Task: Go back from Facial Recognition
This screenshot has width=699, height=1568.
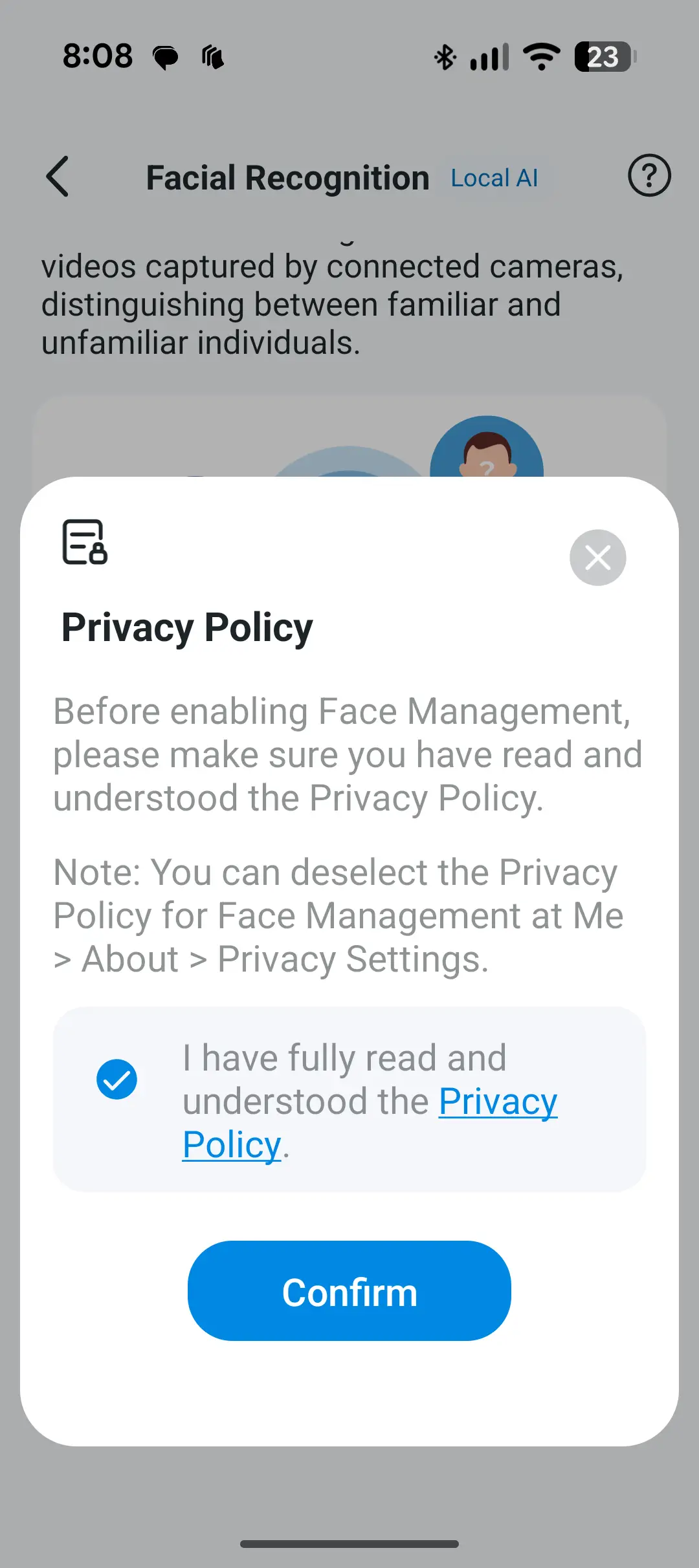Action: coord(58,177)
